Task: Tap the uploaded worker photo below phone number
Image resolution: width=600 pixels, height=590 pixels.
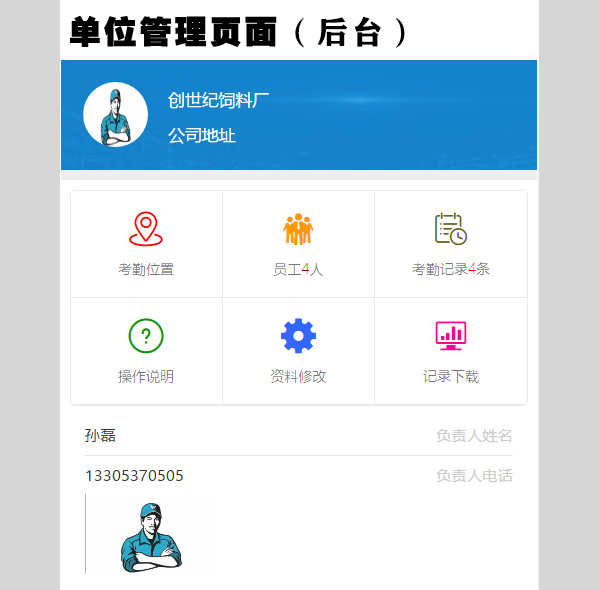Action: point(151,537)
